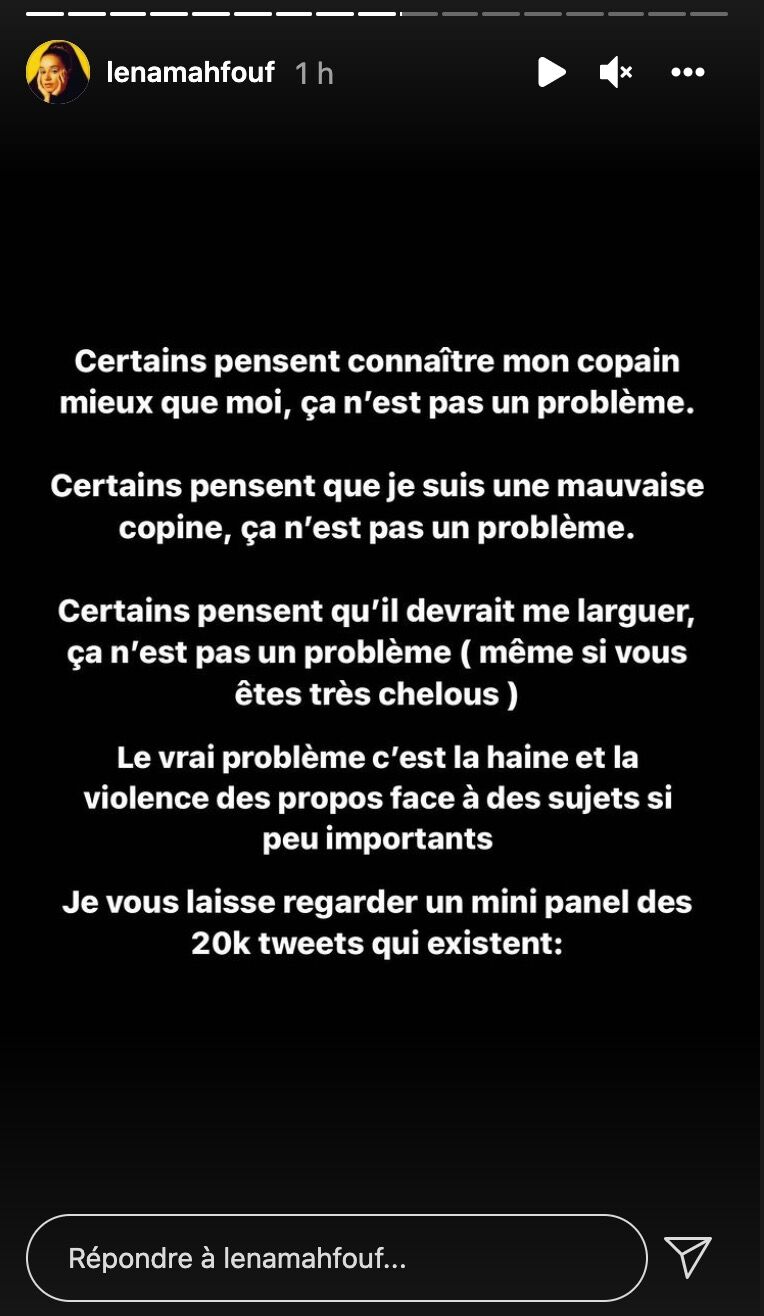Unmute the story sound
764x1316 pixels.
coord(615,72)
